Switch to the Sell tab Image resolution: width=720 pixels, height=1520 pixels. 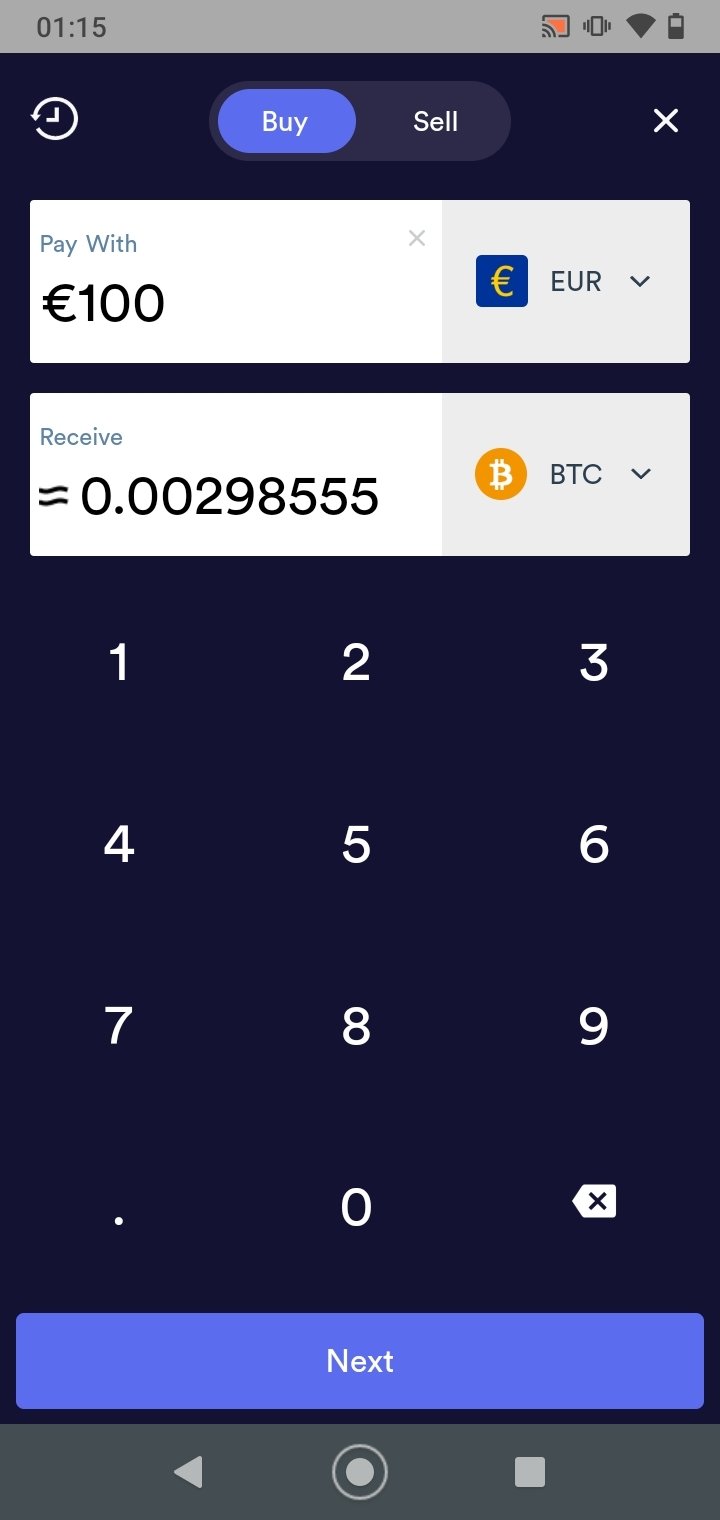435,121
